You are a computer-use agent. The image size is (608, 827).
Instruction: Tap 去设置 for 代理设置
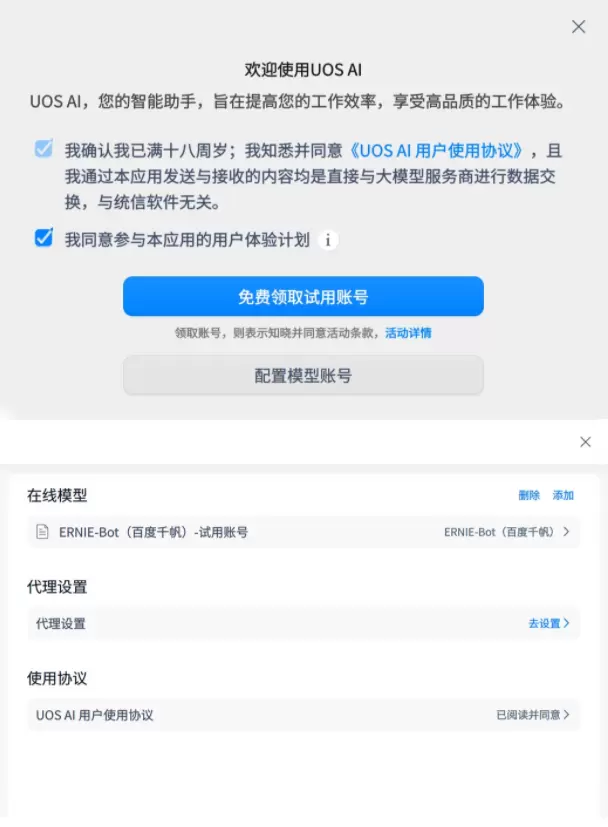[x=549, y=623]
